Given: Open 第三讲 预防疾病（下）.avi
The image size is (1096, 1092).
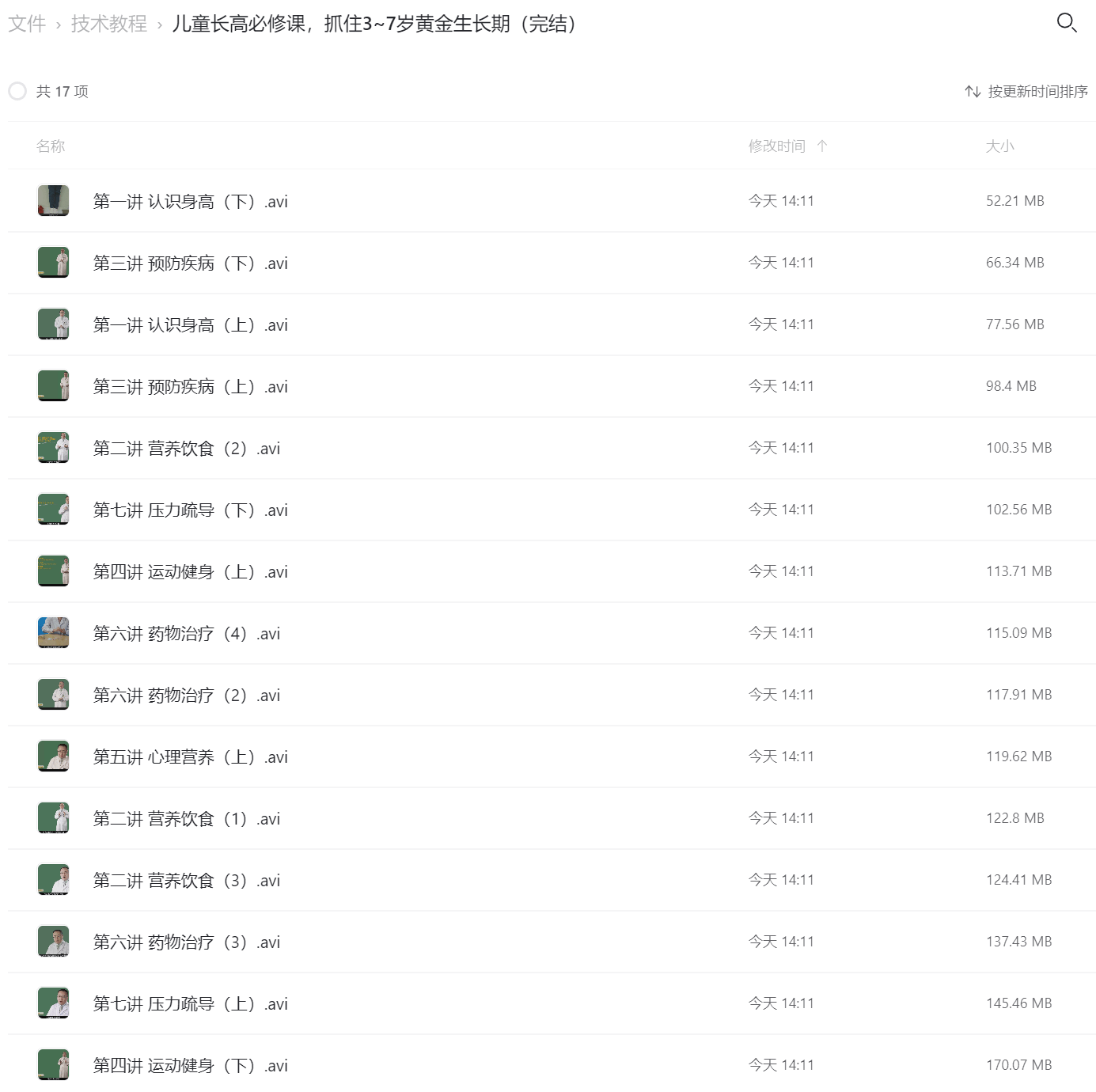Looking at the screenshot, I should 190,263.
